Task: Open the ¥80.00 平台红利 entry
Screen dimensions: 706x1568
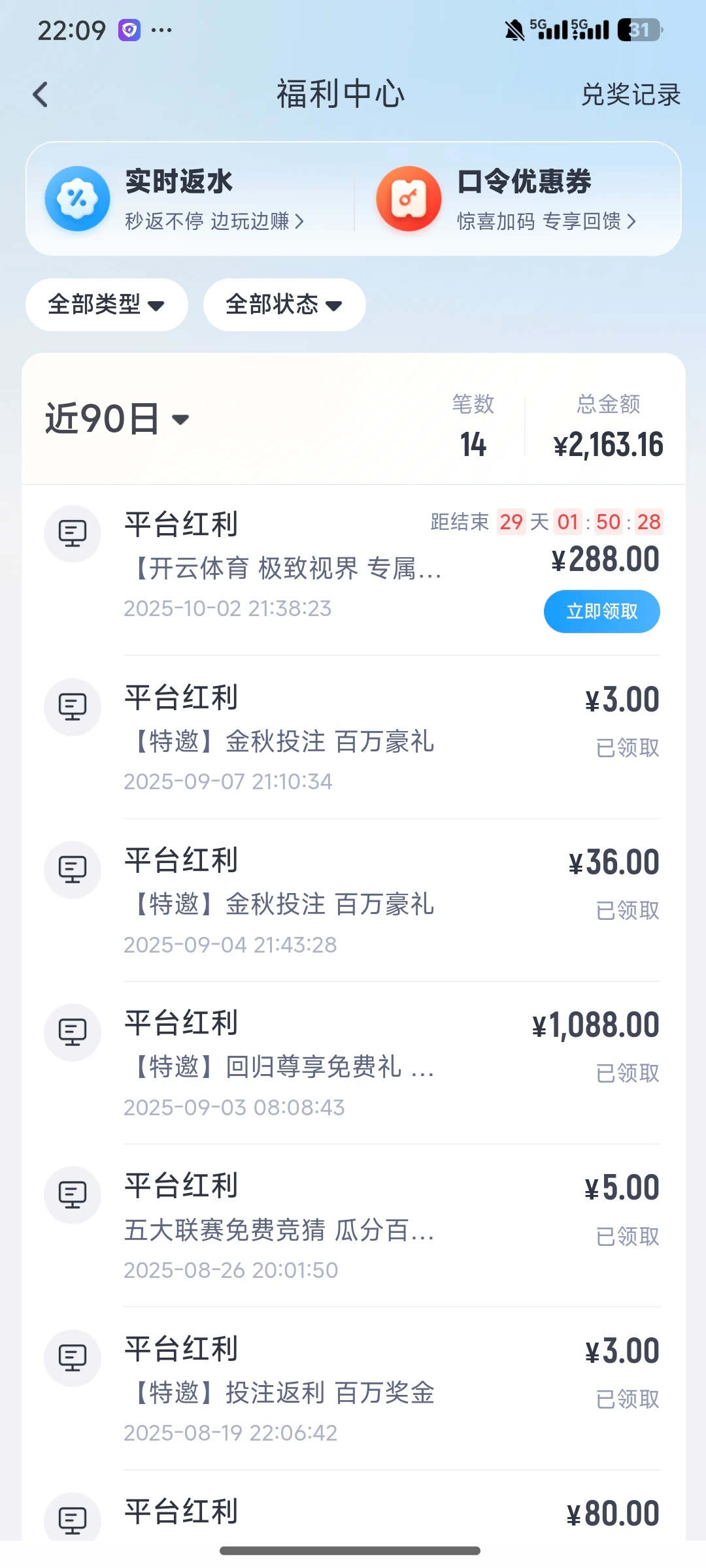Action: point(353,1513)
